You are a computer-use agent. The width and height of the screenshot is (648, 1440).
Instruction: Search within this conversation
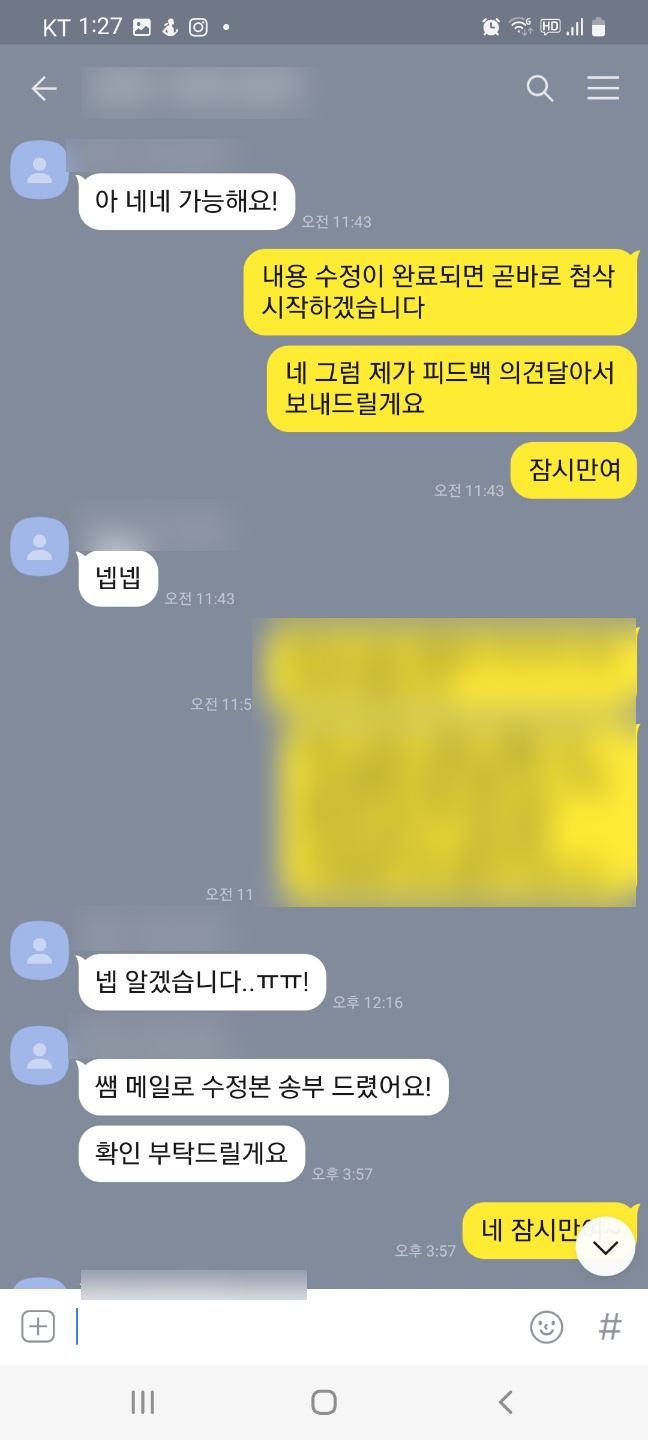(540, 89)
